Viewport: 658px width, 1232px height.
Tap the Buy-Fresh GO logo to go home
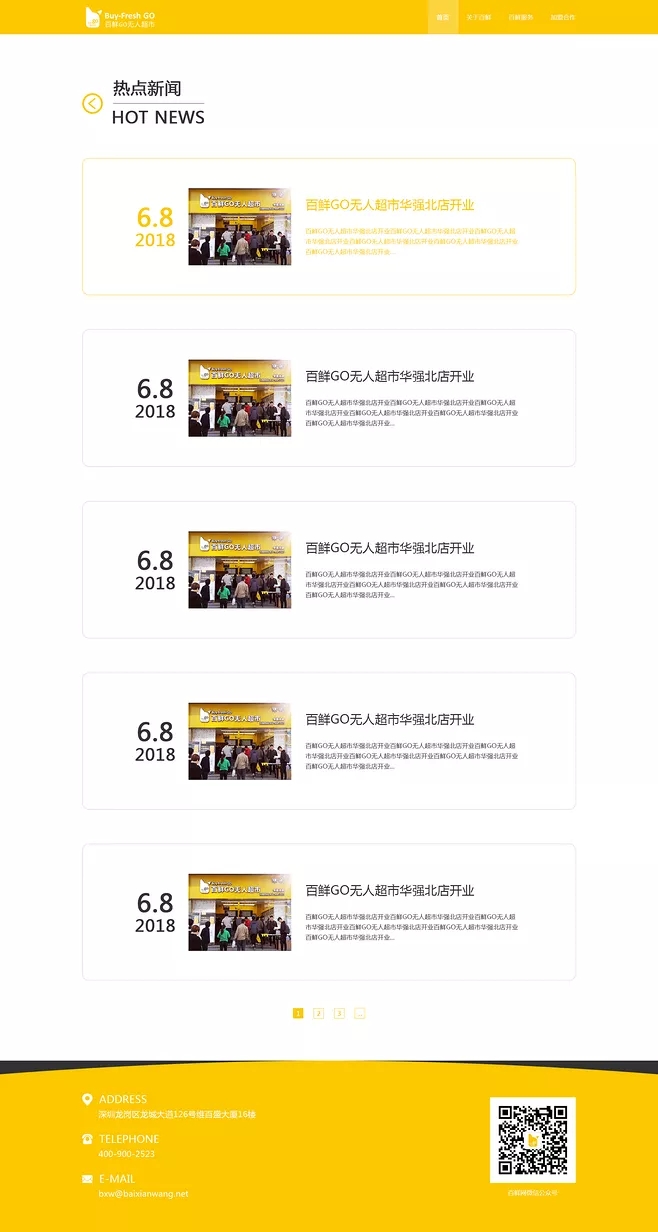tap(120, 17)
